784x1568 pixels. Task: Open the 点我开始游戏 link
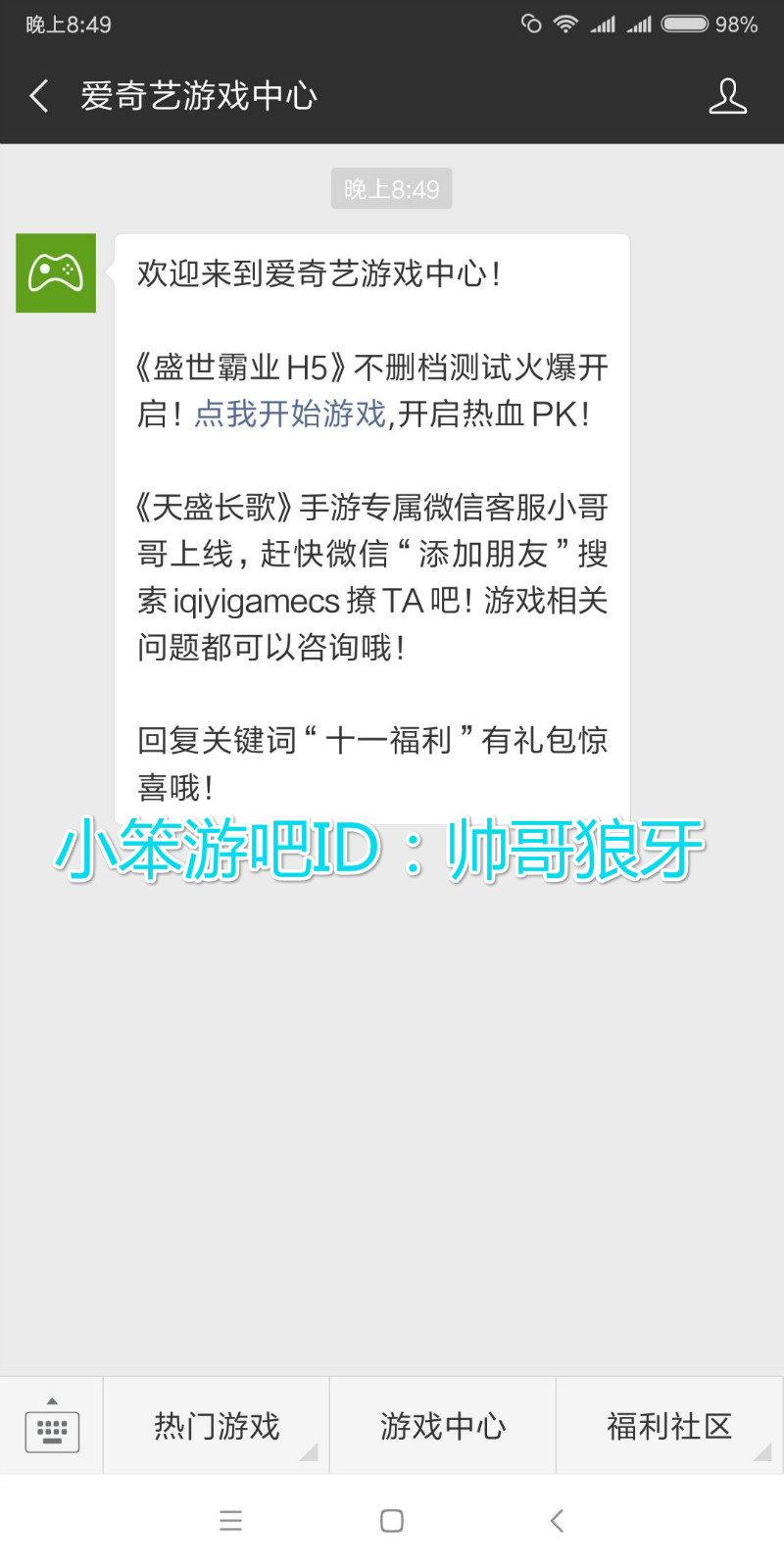[290, 415]
